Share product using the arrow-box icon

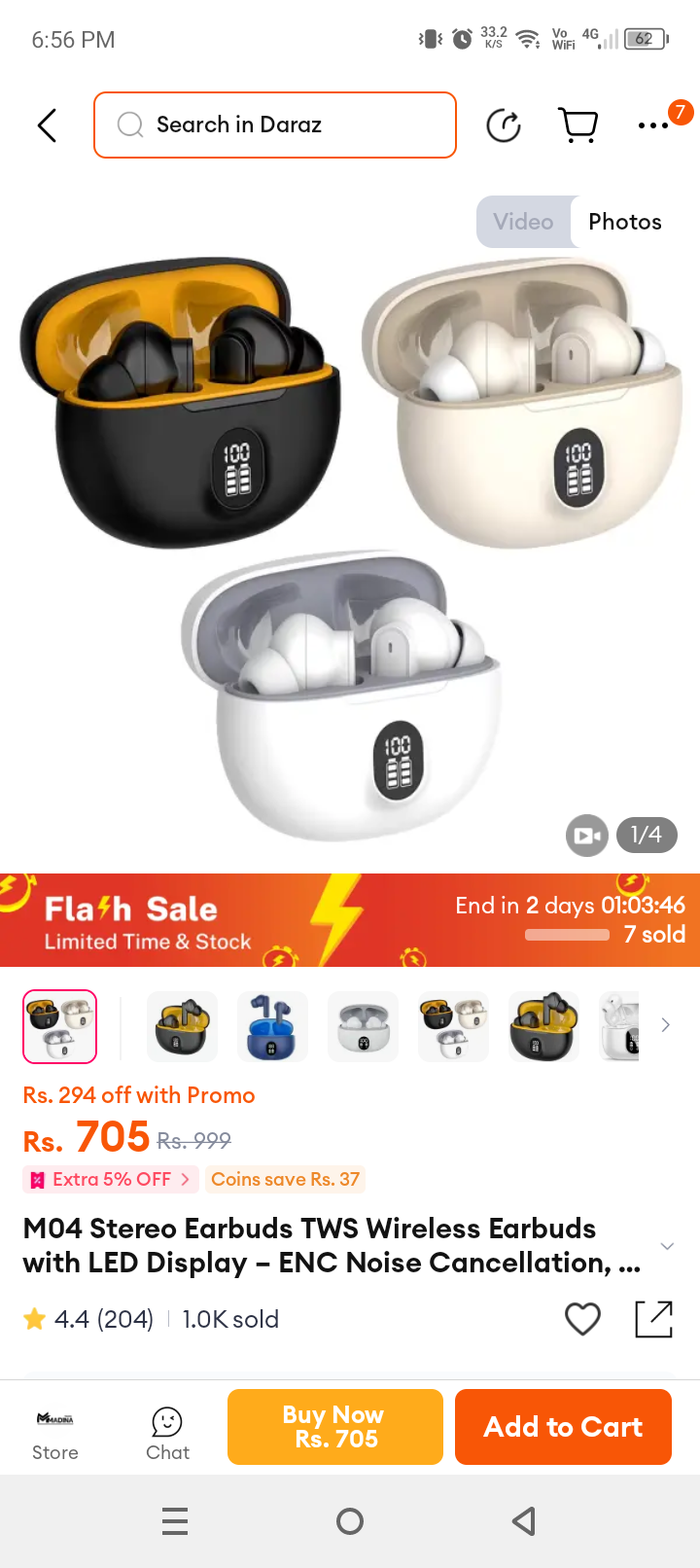(654, 1319)
